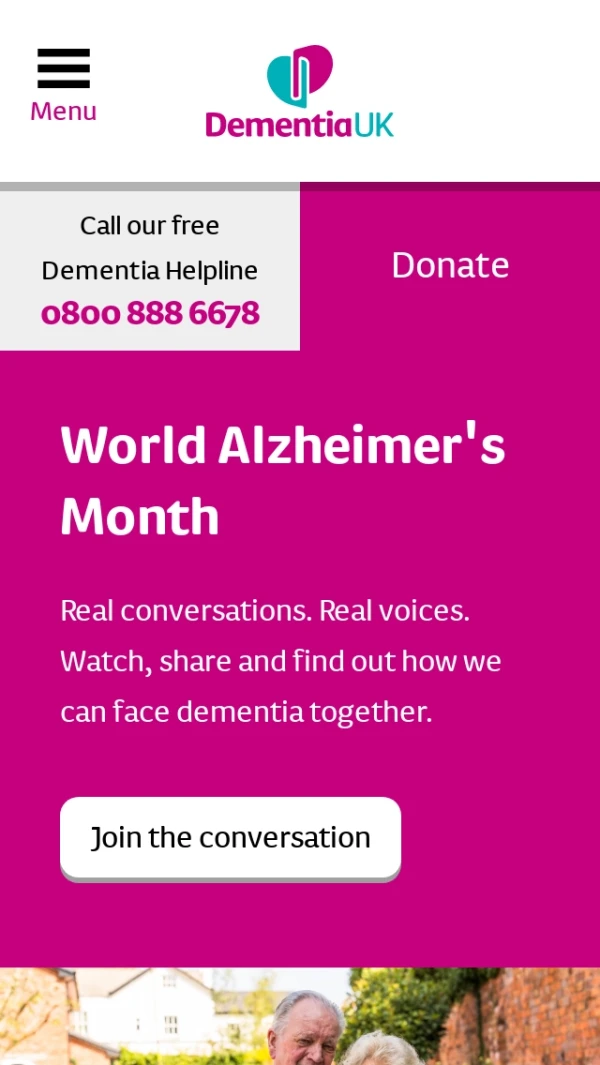Open the hamburger Menu
The image size is (600, 1065).
63,84
